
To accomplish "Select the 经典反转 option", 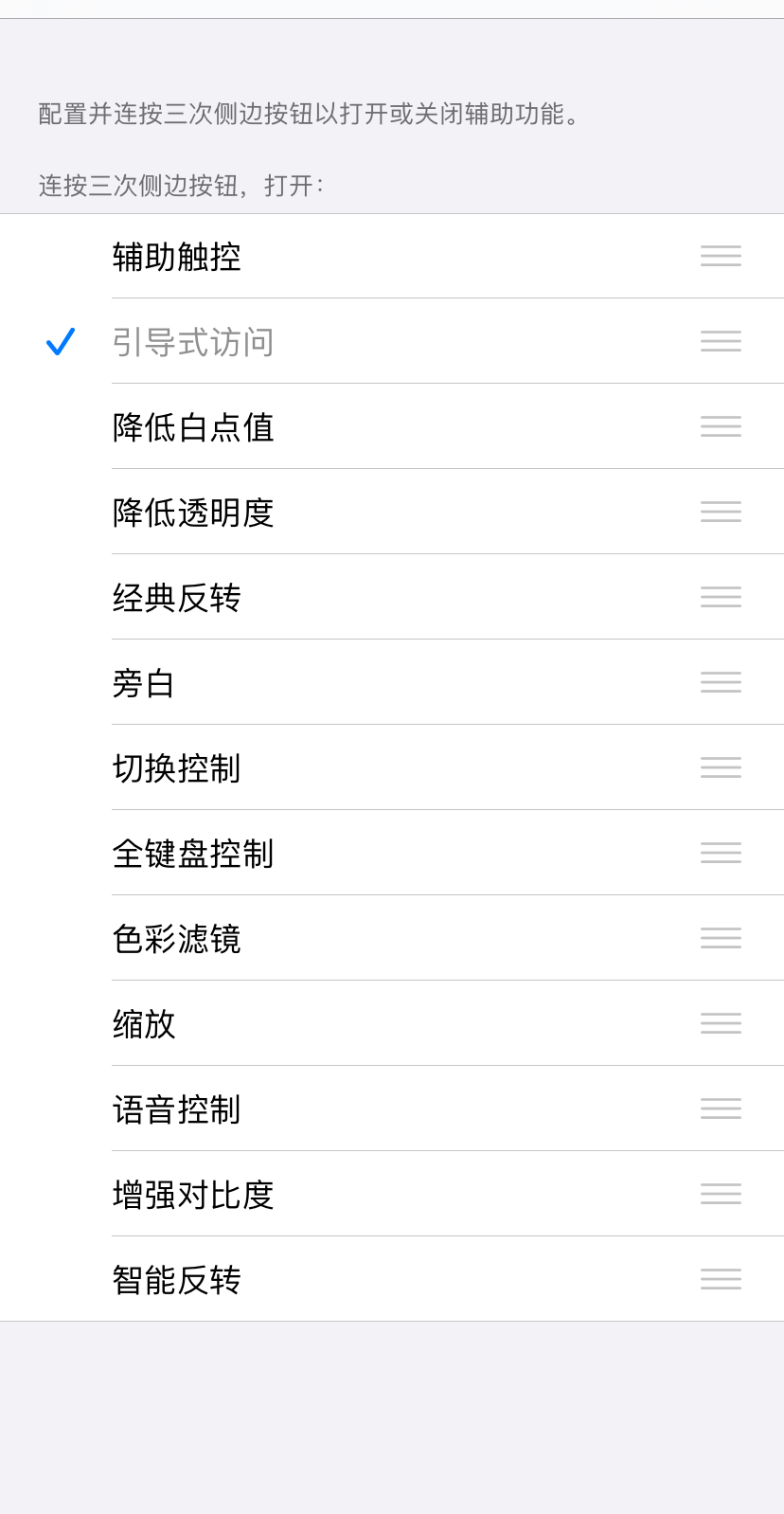I will coord(177,598).
